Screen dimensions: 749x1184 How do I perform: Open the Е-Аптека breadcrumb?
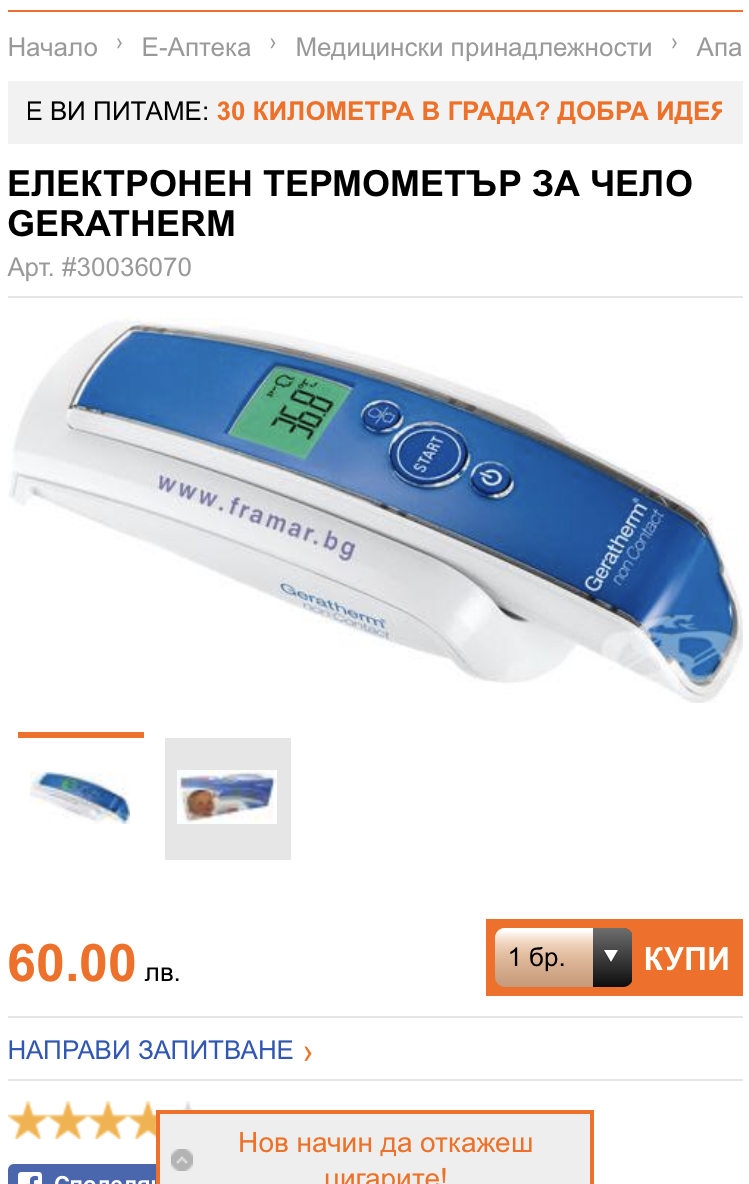[196, 47]
